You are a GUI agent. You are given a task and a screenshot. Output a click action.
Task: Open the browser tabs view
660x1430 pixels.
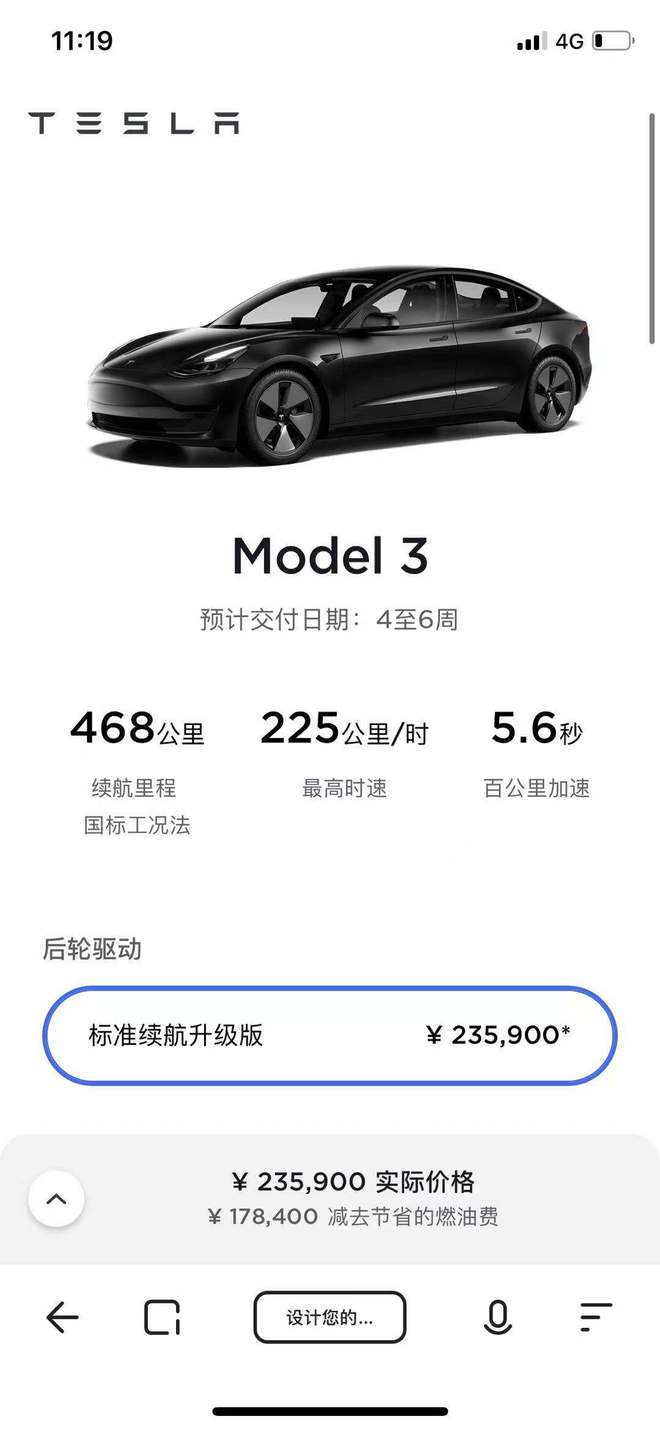point(162,1318)
